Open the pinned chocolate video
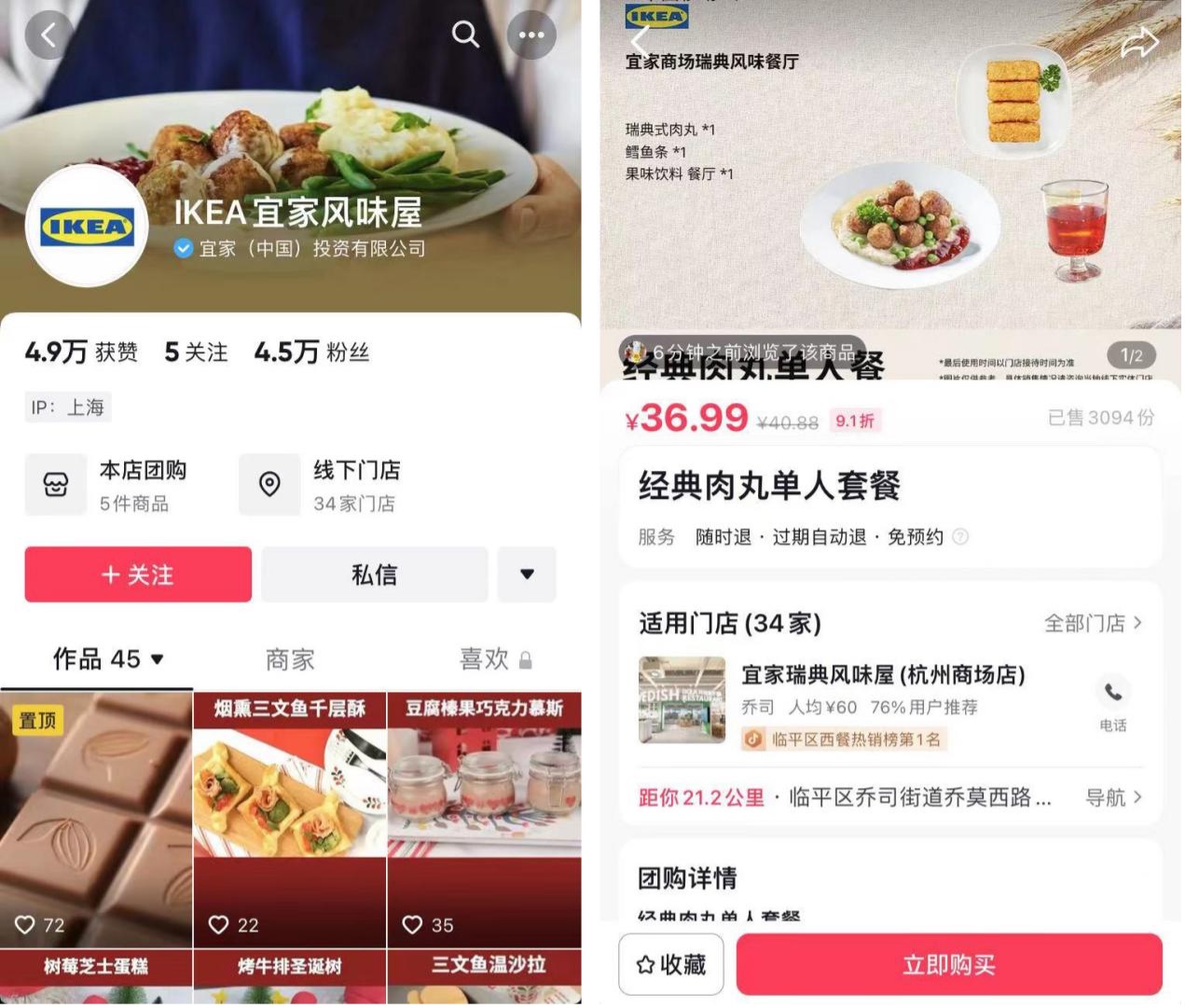 96,819
